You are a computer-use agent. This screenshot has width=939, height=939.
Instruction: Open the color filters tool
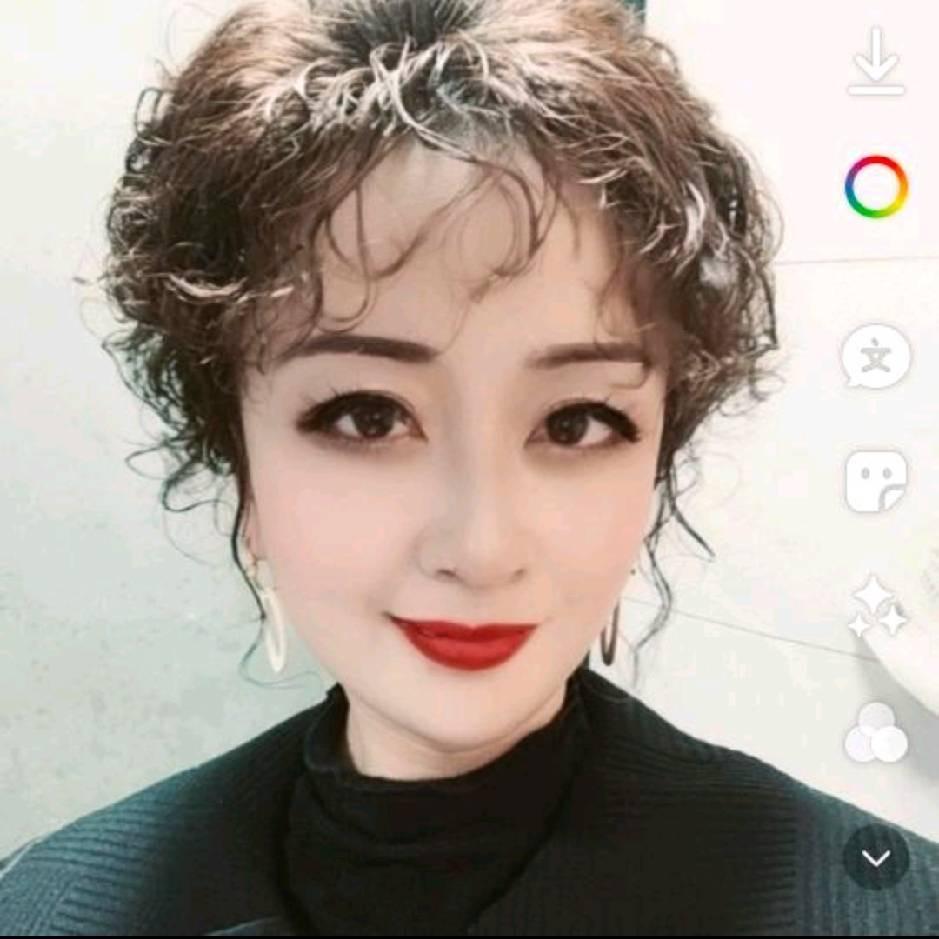pyautogui.click(x=876, y=733)
